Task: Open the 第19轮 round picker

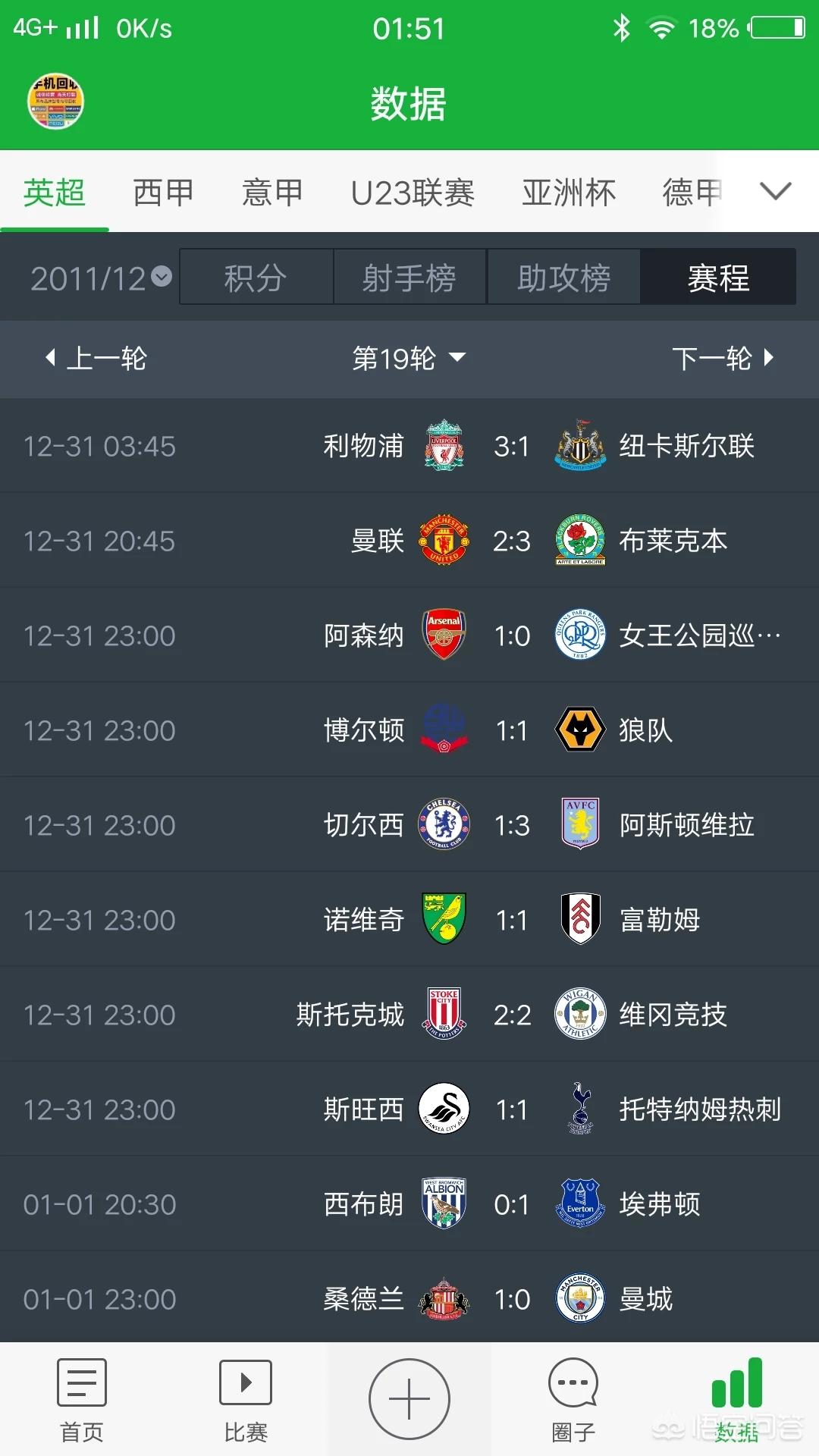Action: pos(409,358)
